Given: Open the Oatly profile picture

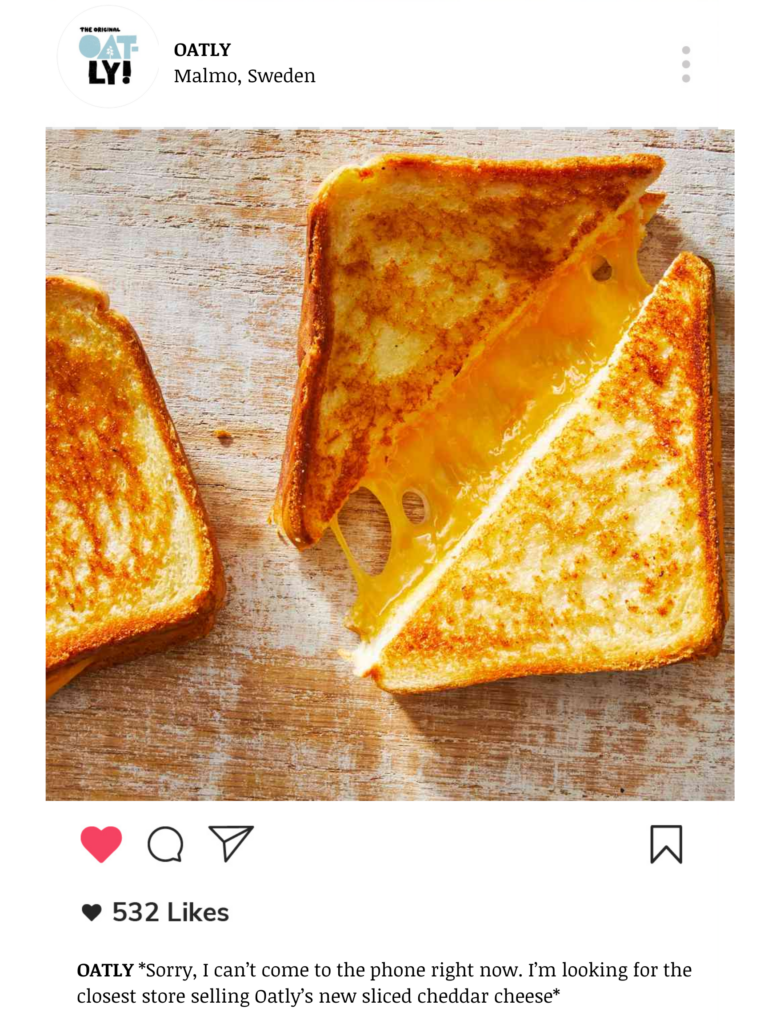Looking at the screenshot, I should coord(108,57).
